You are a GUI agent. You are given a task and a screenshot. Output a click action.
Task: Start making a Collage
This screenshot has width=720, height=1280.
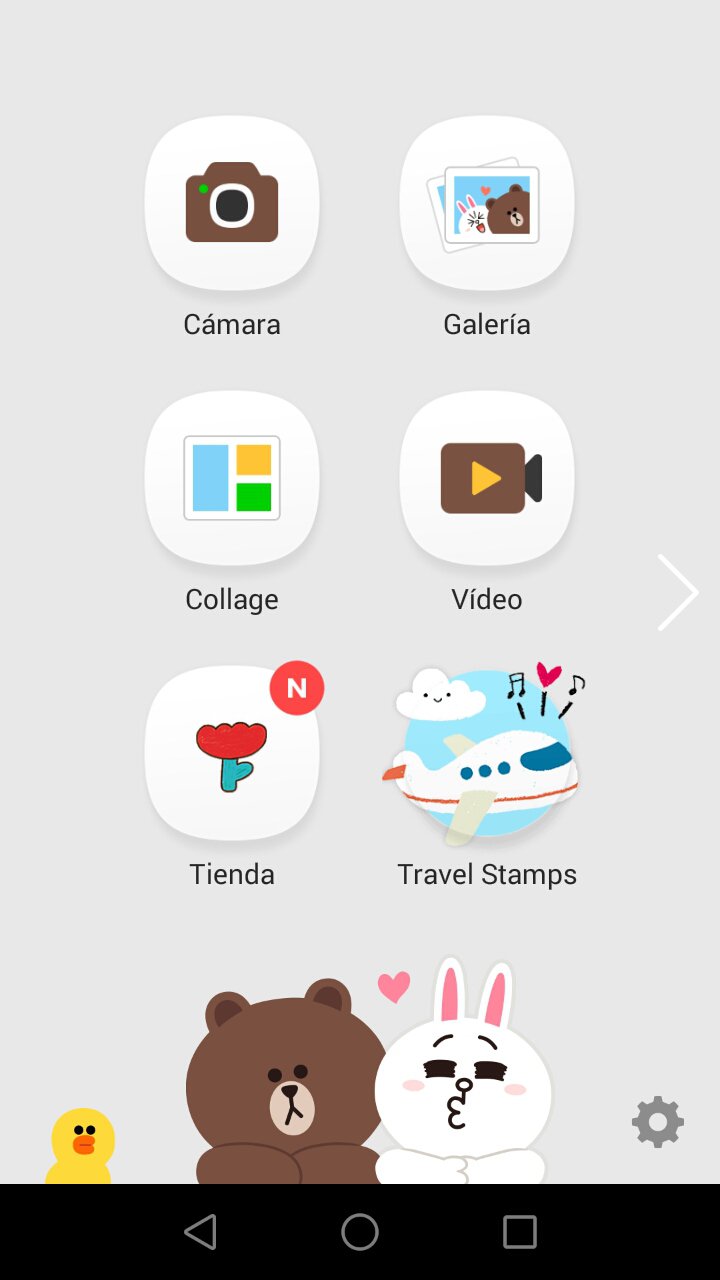[232, 479]
